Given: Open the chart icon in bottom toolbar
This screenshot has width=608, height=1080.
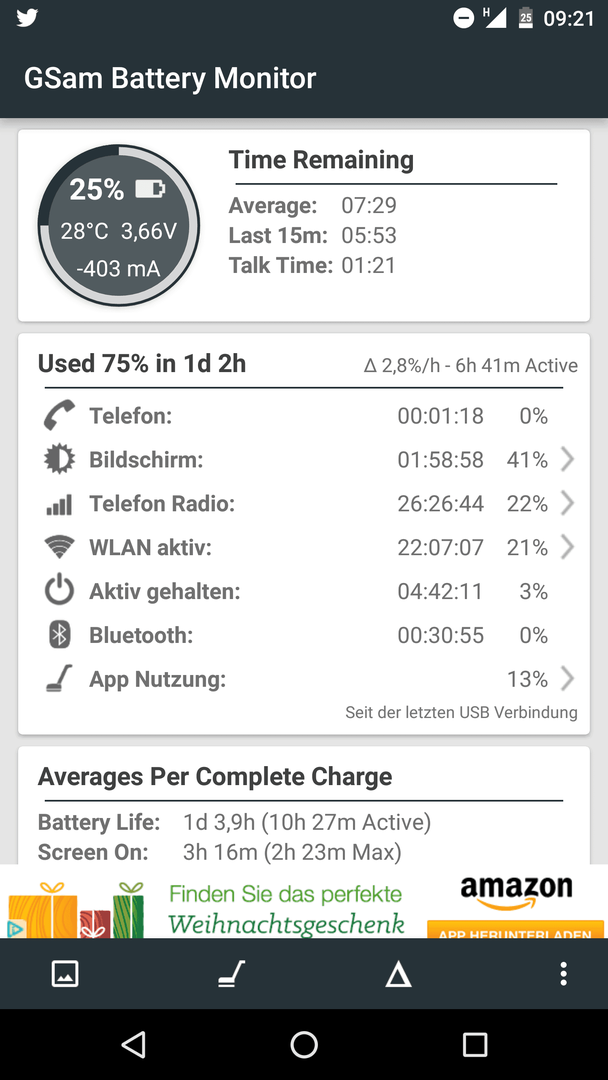Looking at the screenshot, I should click(x=65, y=974).
